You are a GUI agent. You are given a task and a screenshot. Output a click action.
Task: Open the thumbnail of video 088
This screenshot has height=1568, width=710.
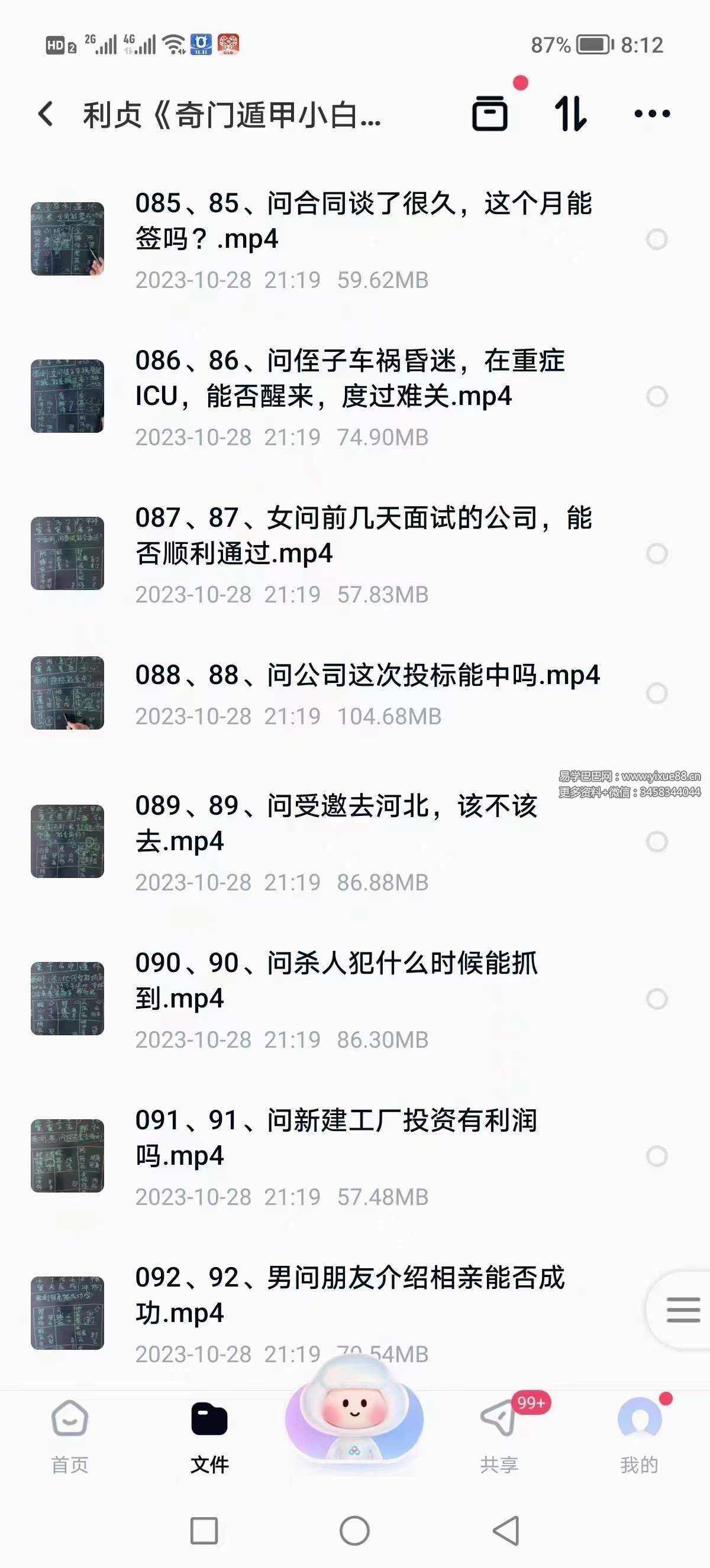point(67,693)
